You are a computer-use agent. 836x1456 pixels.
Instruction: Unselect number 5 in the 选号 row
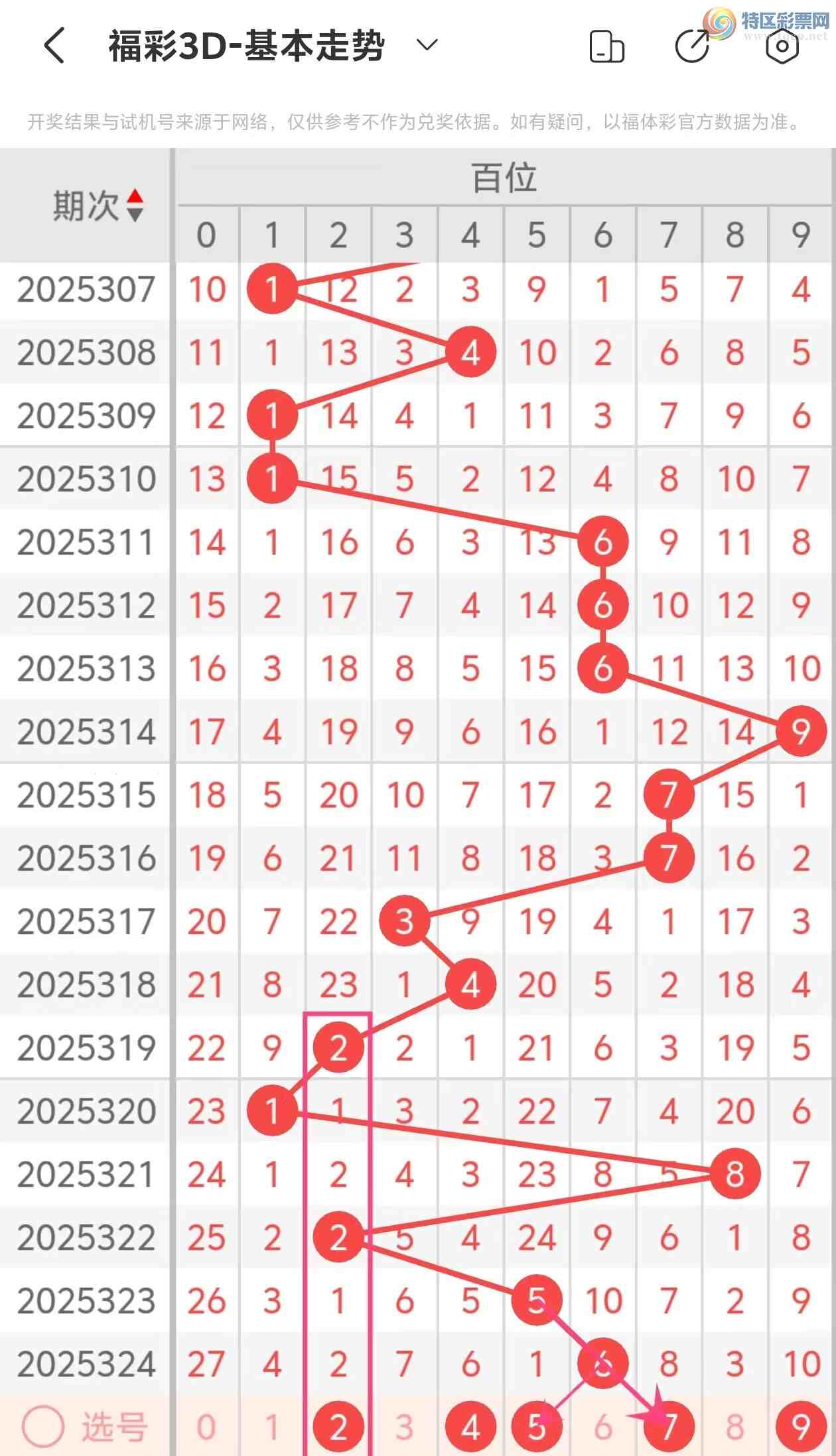click(x=537, y=1426)
